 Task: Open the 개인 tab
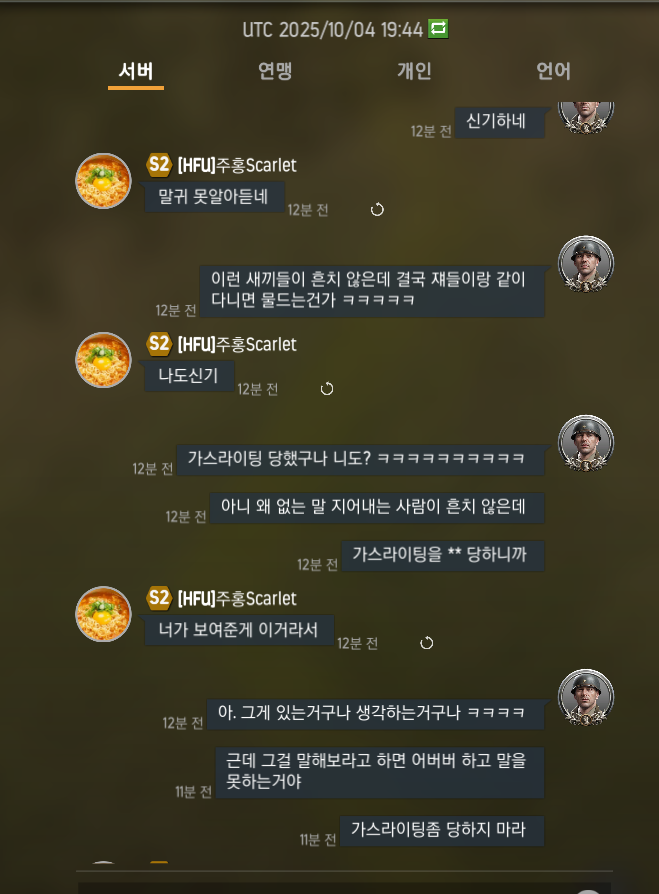(414, 71)
